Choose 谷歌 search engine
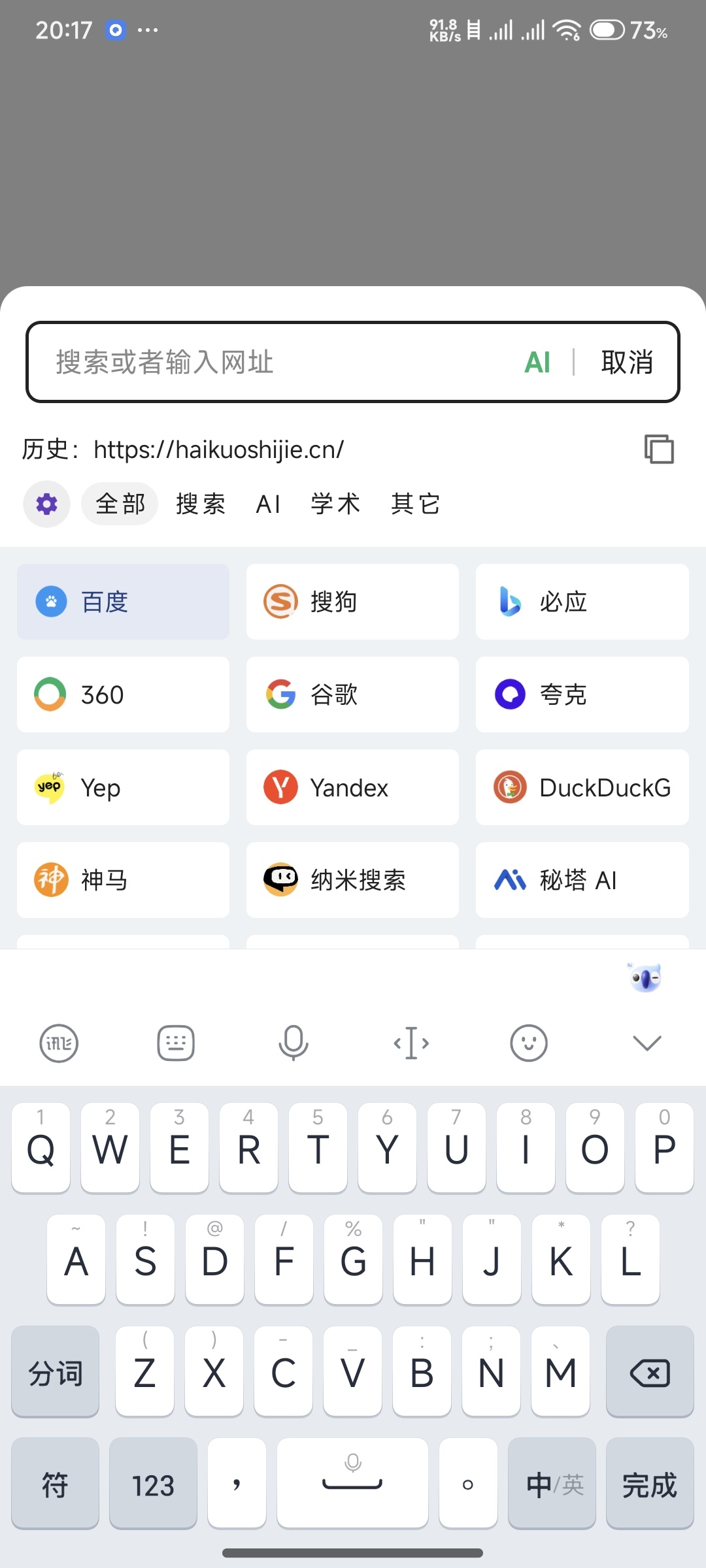Viewport: 706px width, 1568px height. point(352,694)
